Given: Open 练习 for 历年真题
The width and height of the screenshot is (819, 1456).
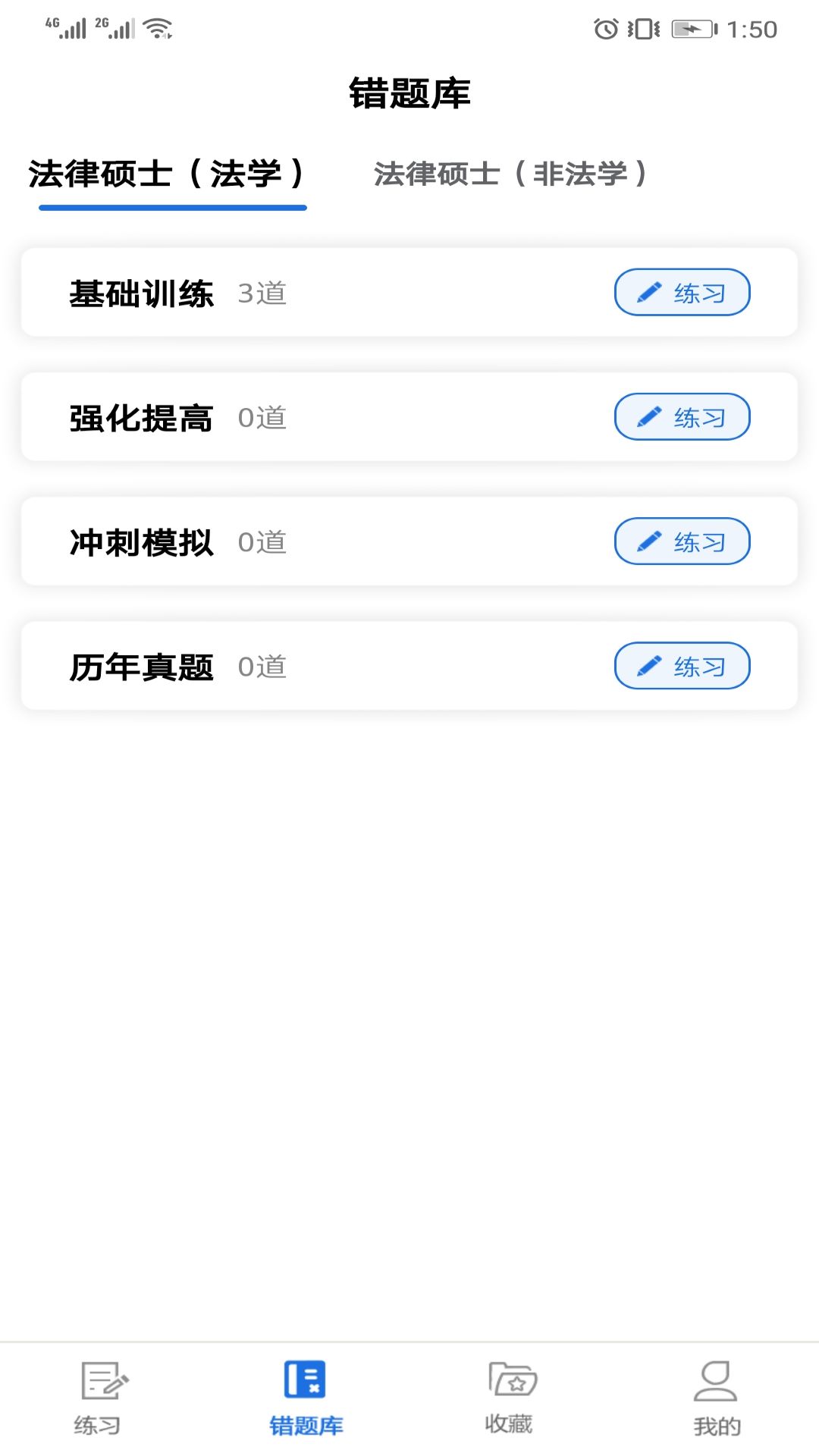Looking at the screenshot, I should pyautogui.click(x=682, y=666).
